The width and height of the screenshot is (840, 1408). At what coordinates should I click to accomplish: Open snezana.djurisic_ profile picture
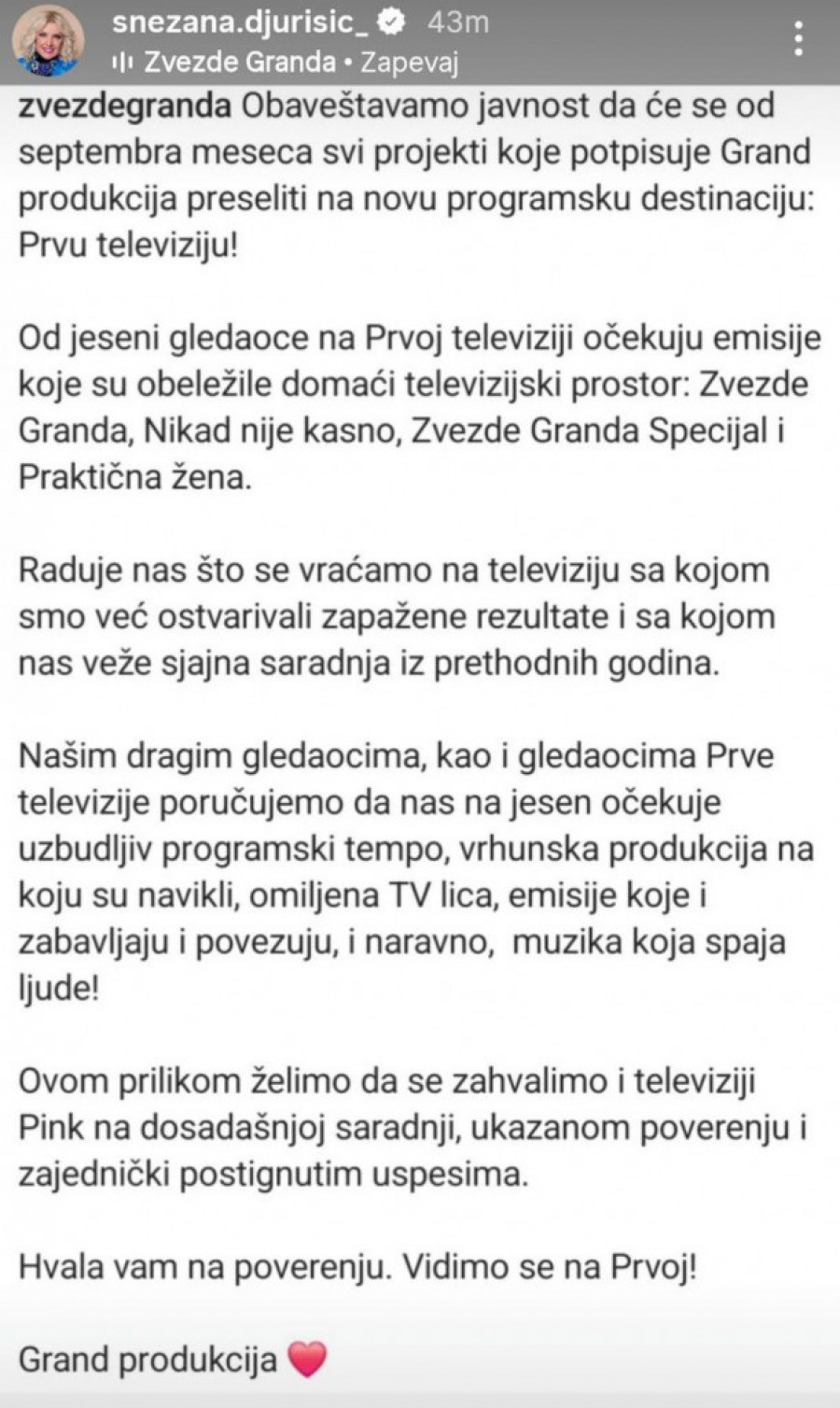[x=48, y=40]
